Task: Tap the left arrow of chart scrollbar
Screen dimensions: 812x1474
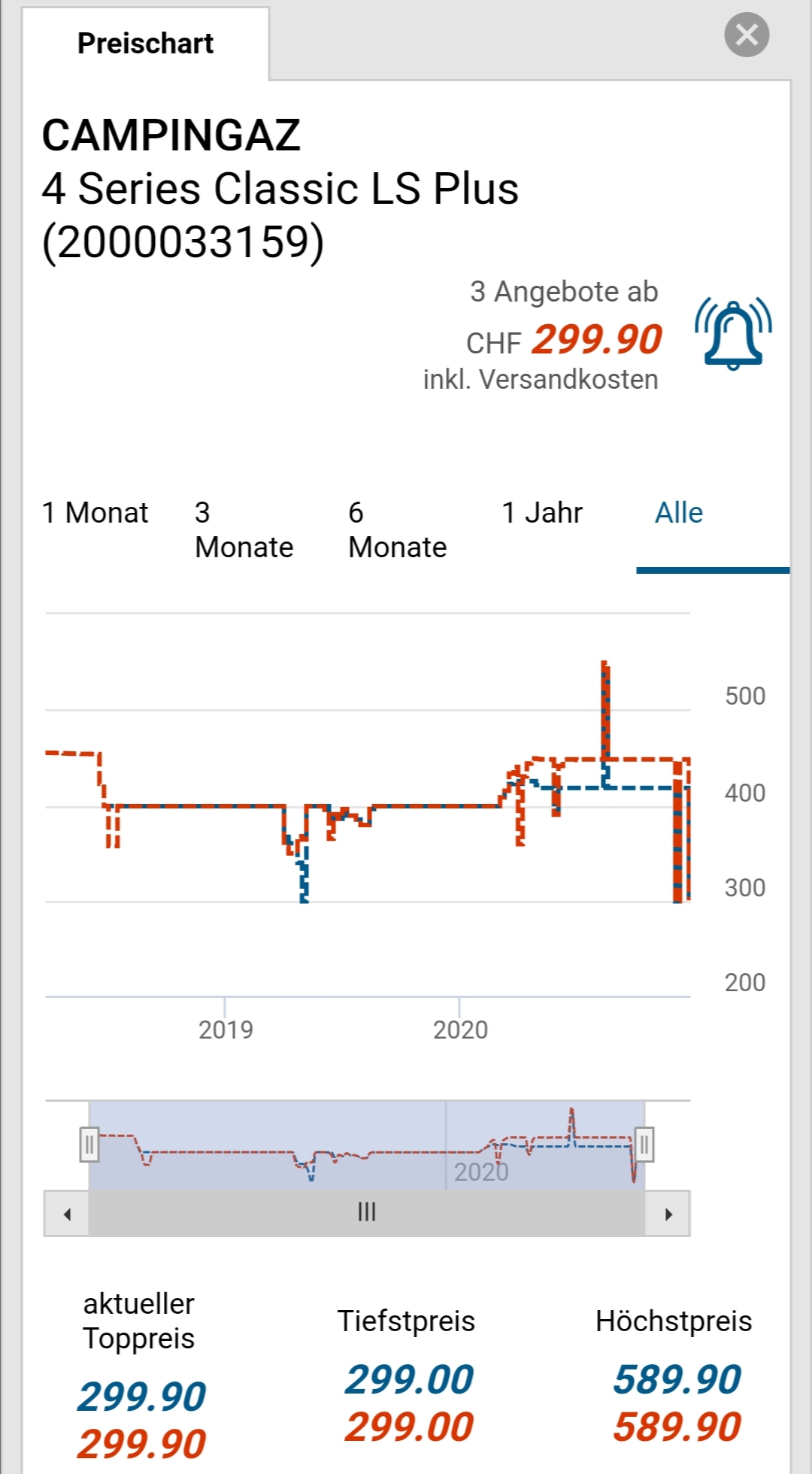Action: coord(67,1213)
